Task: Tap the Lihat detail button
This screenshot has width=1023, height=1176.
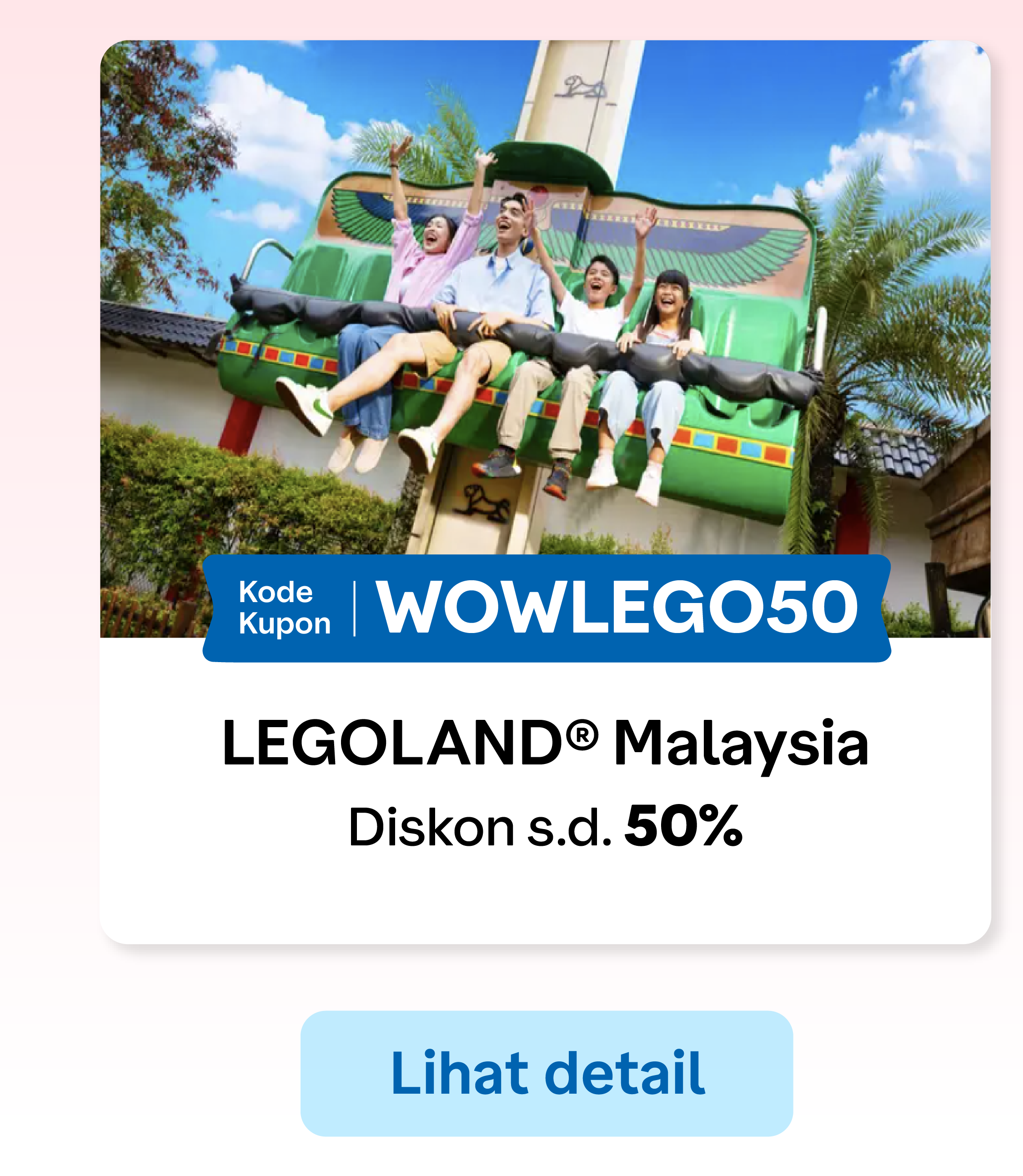Action: pos(547,1073)
